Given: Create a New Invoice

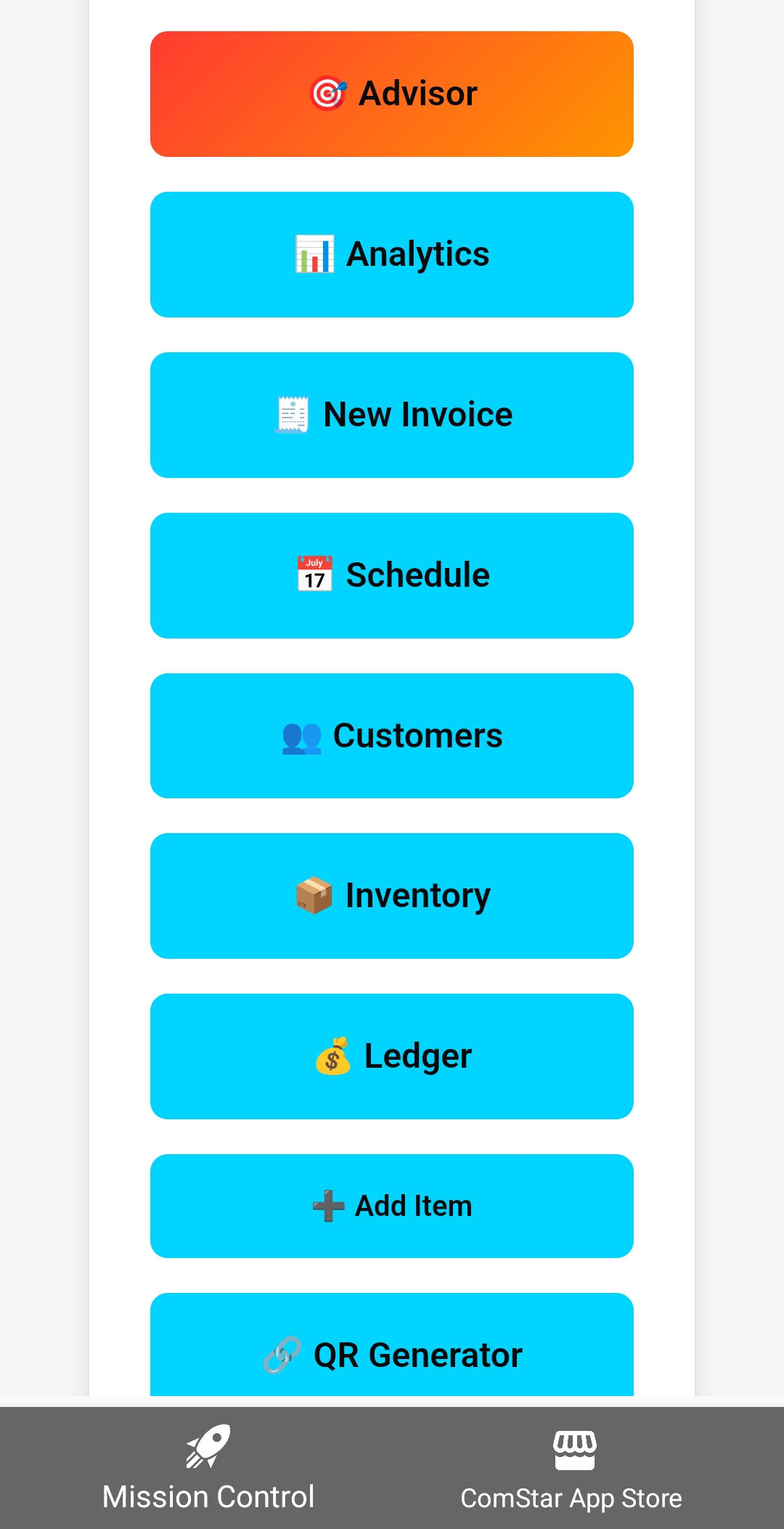Looking at the screenshot, I should tap(392, 413).
